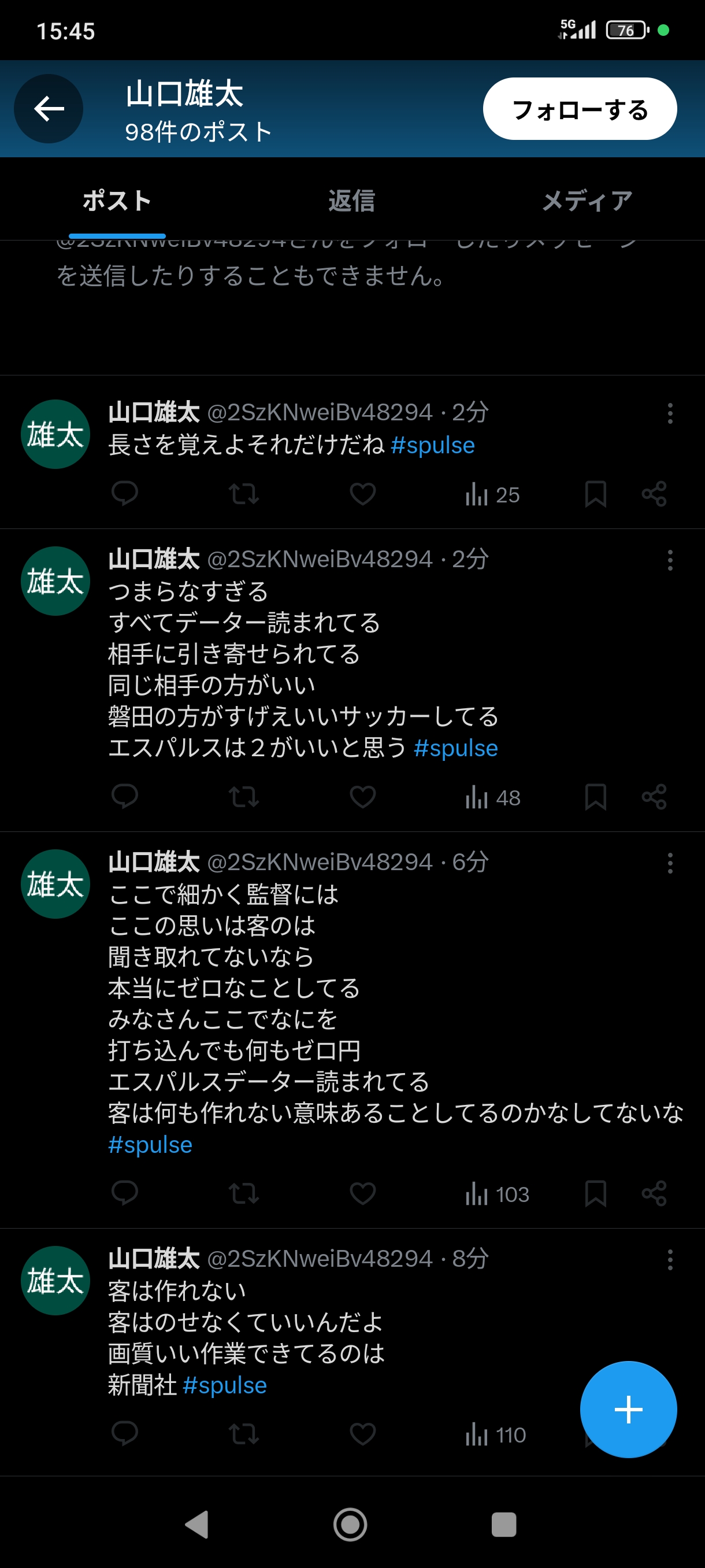The image size is (705, 1568).
Task: Like the post starting 長さを覚えよ
Action: click(362, 494)
